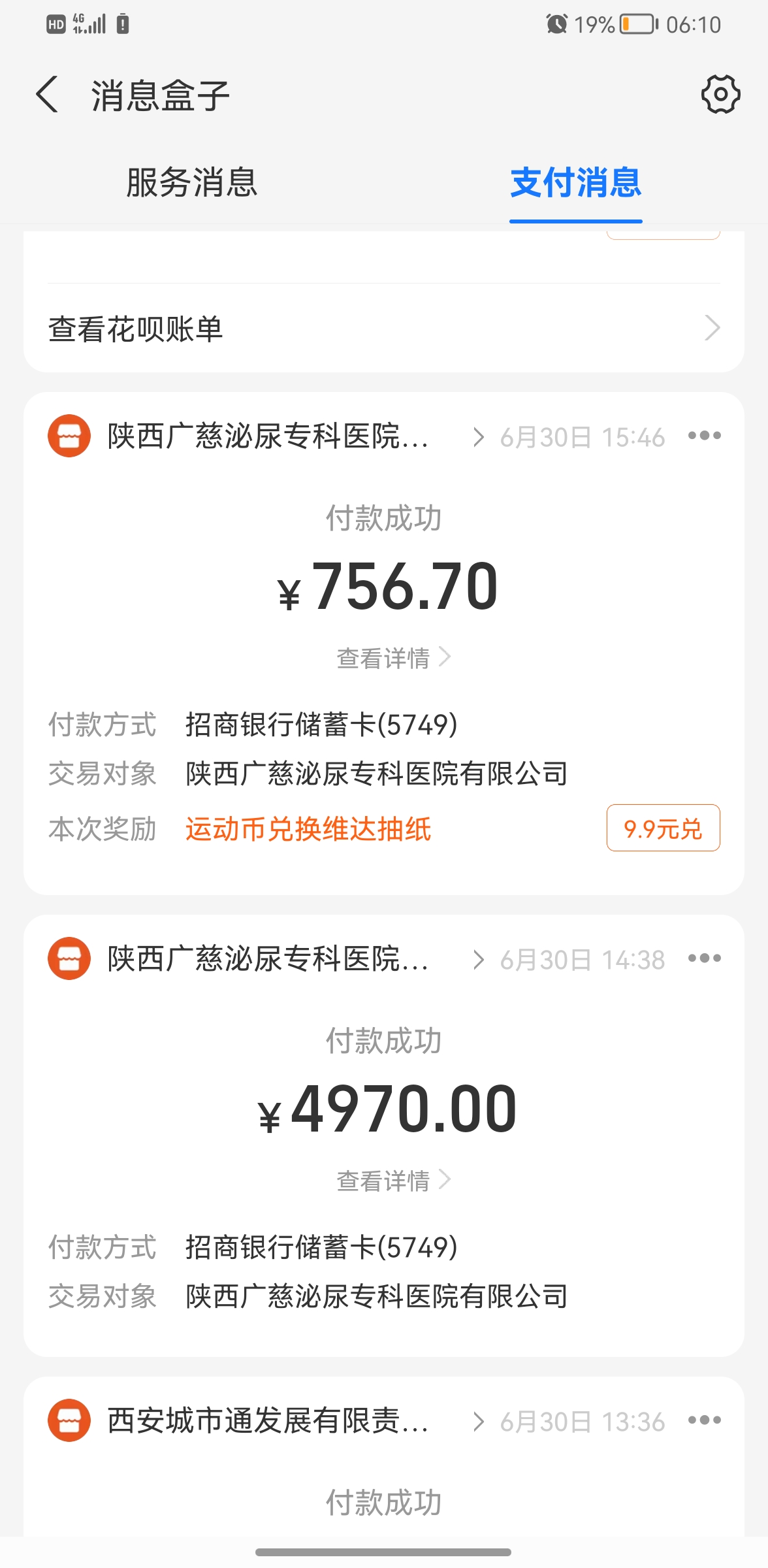Switch to 服务消息 tab

point(192,182)
